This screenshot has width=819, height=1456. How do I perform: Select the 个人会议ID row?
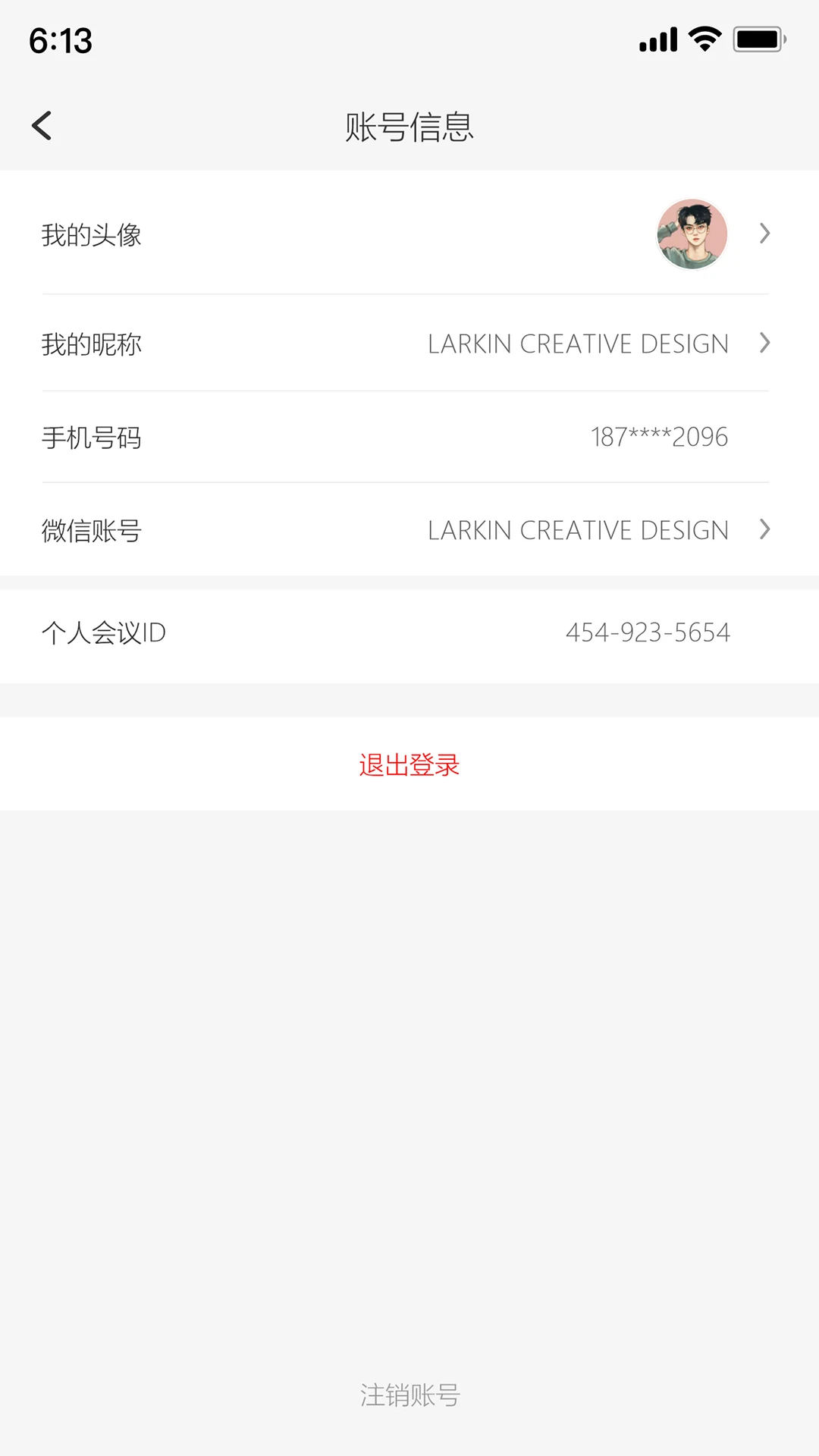tap(409, 632)
